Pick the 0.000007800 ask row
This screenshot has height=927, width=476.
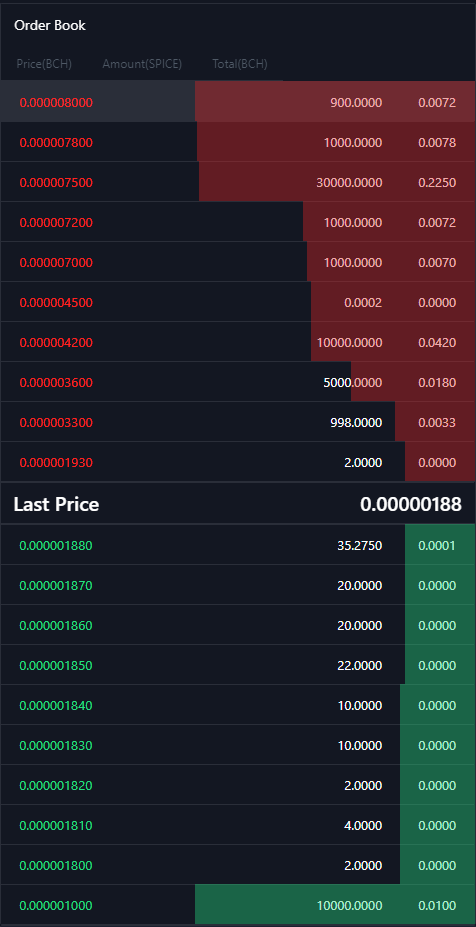[238, 142]
